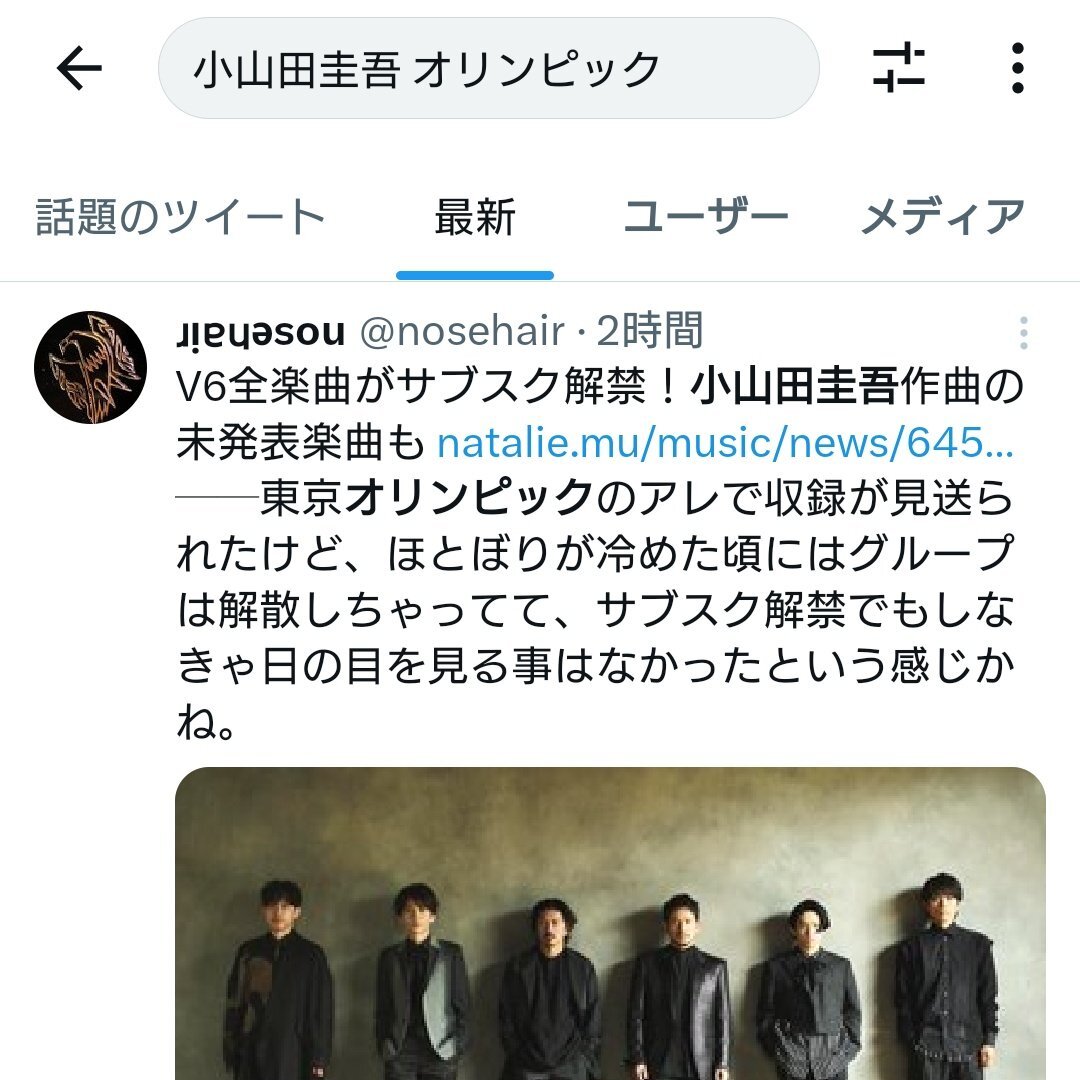Open the search filter settings icon
This screenshot has width=1080, height=1080.
tap(898, 69)
